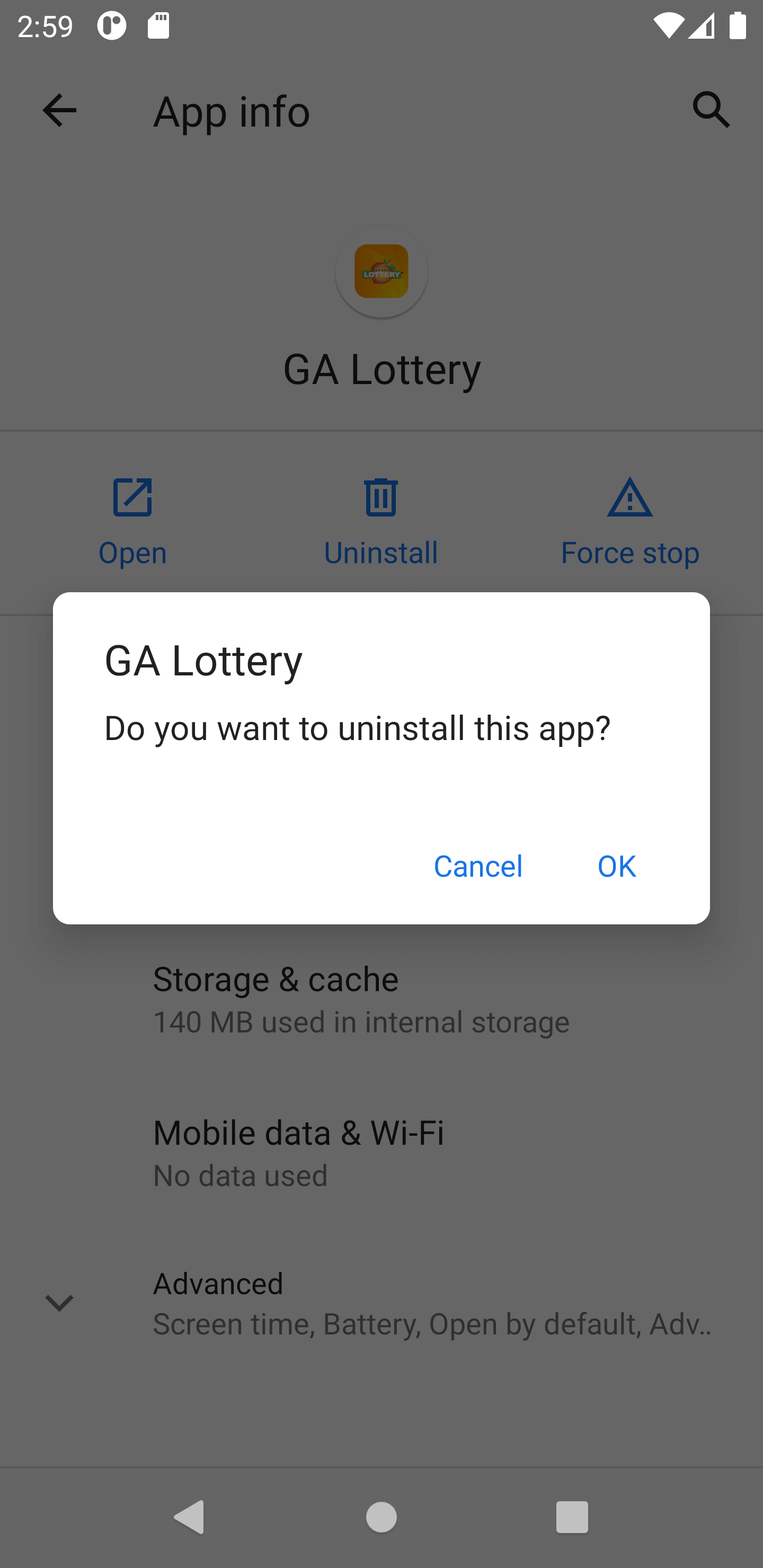Screen dimensions: 763x1568
Task: Confirm uninstall by tapping OK
Action: point(616,866)
